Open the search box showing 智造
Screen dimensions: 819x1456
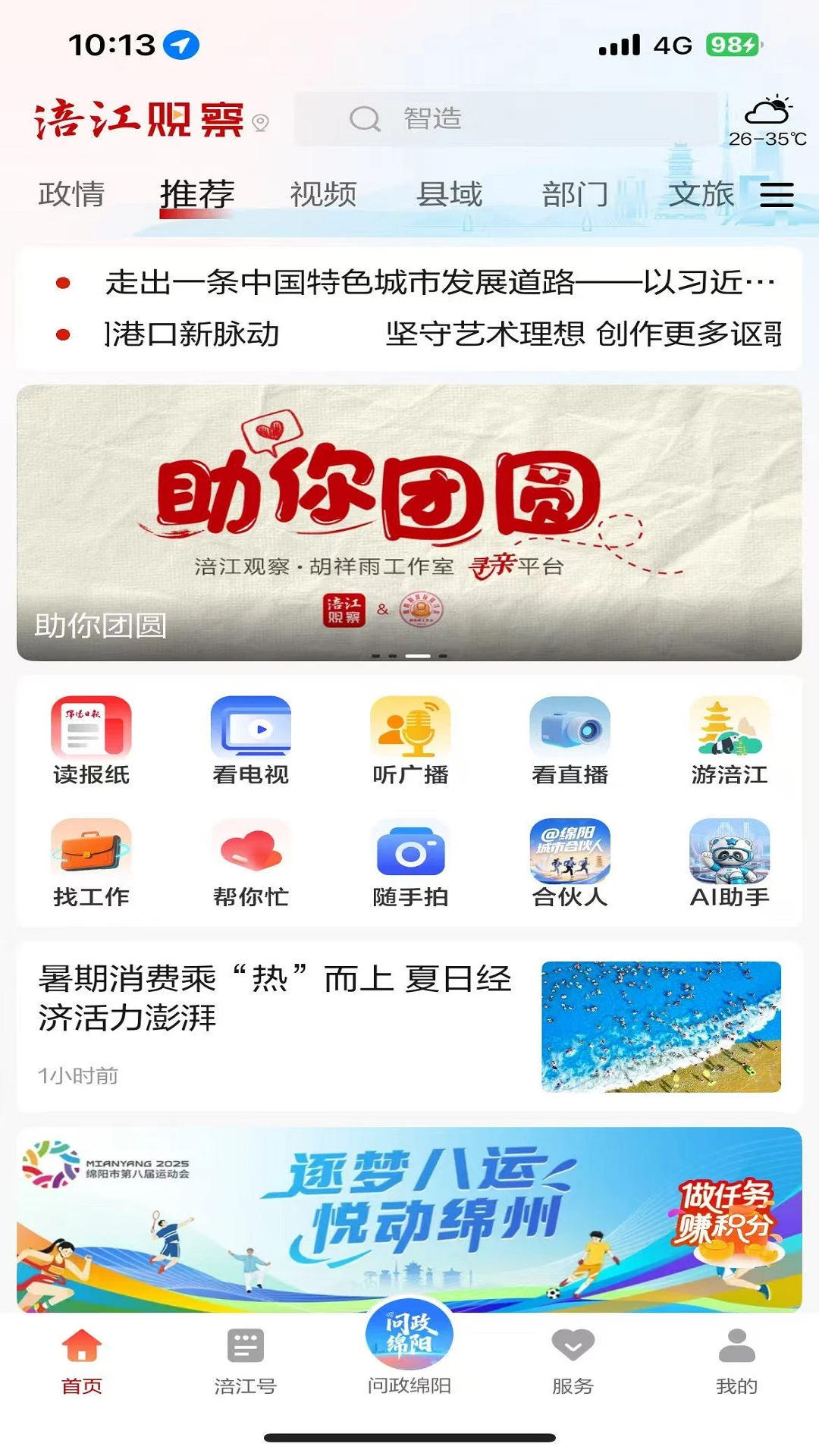click(x=504, y=119)
